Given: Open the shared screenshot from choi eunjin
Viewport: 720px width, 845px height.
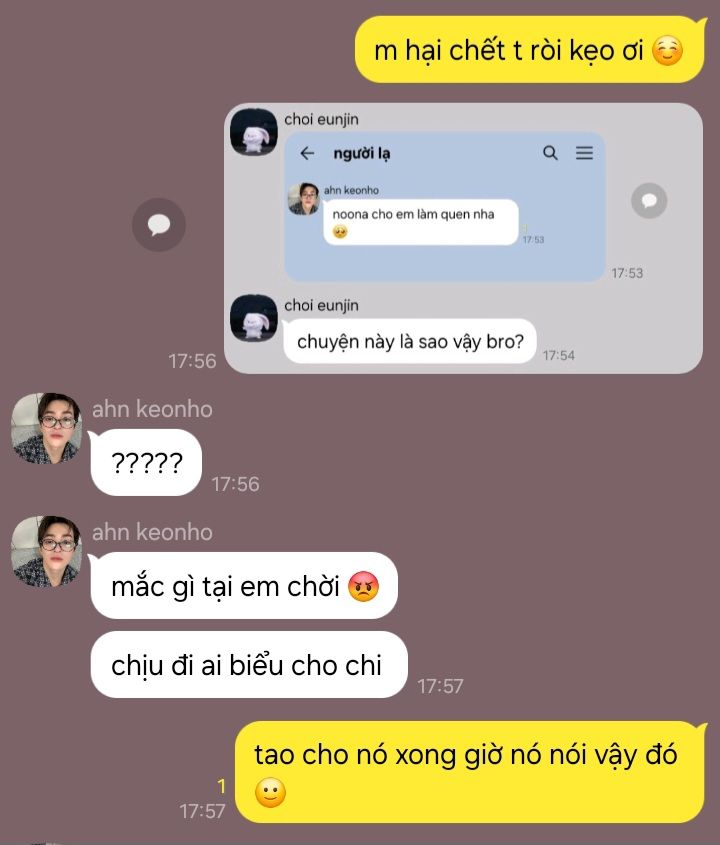Looking at the screenshot, I should (445, 207).
